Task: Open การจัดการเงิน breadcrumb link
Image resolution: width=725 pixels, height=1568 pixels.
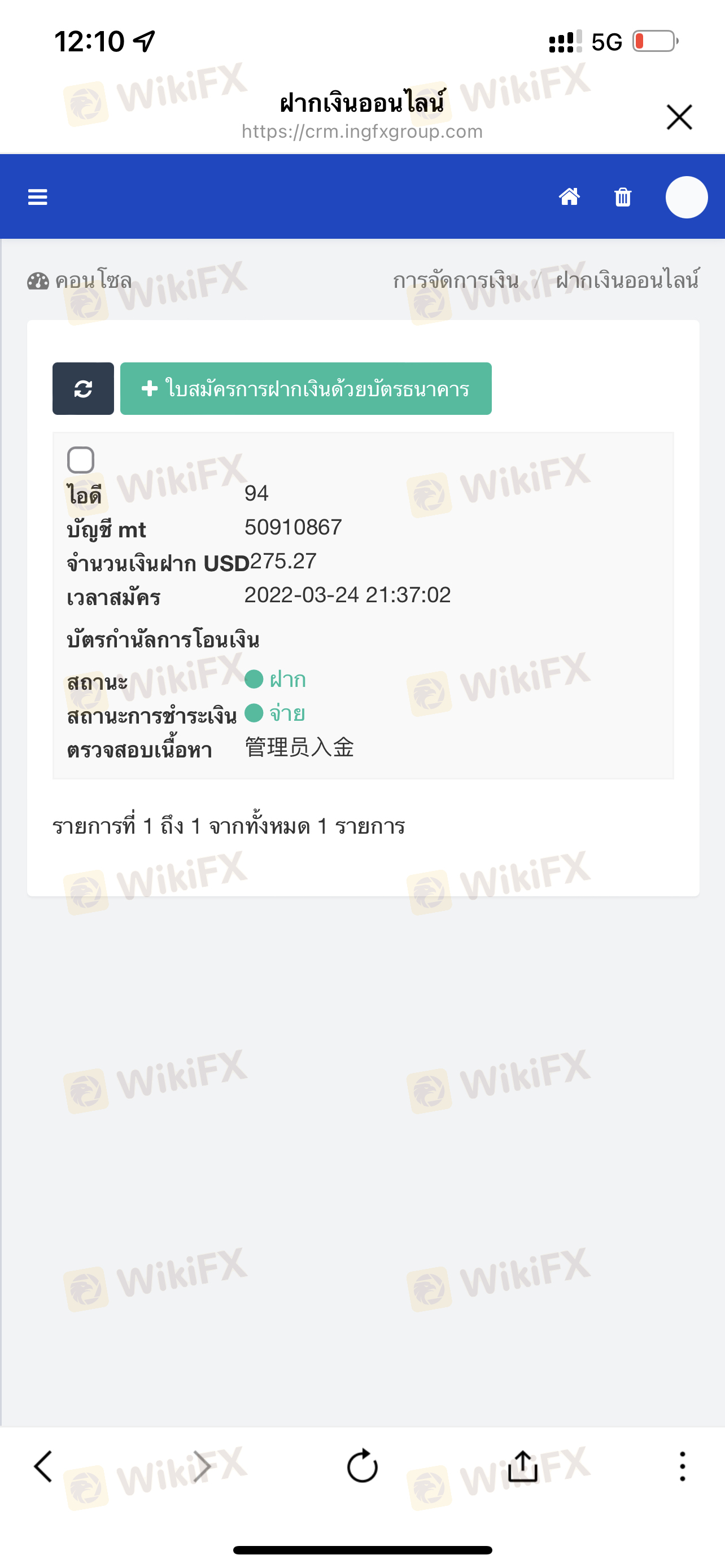Action: tap(455, 281)
